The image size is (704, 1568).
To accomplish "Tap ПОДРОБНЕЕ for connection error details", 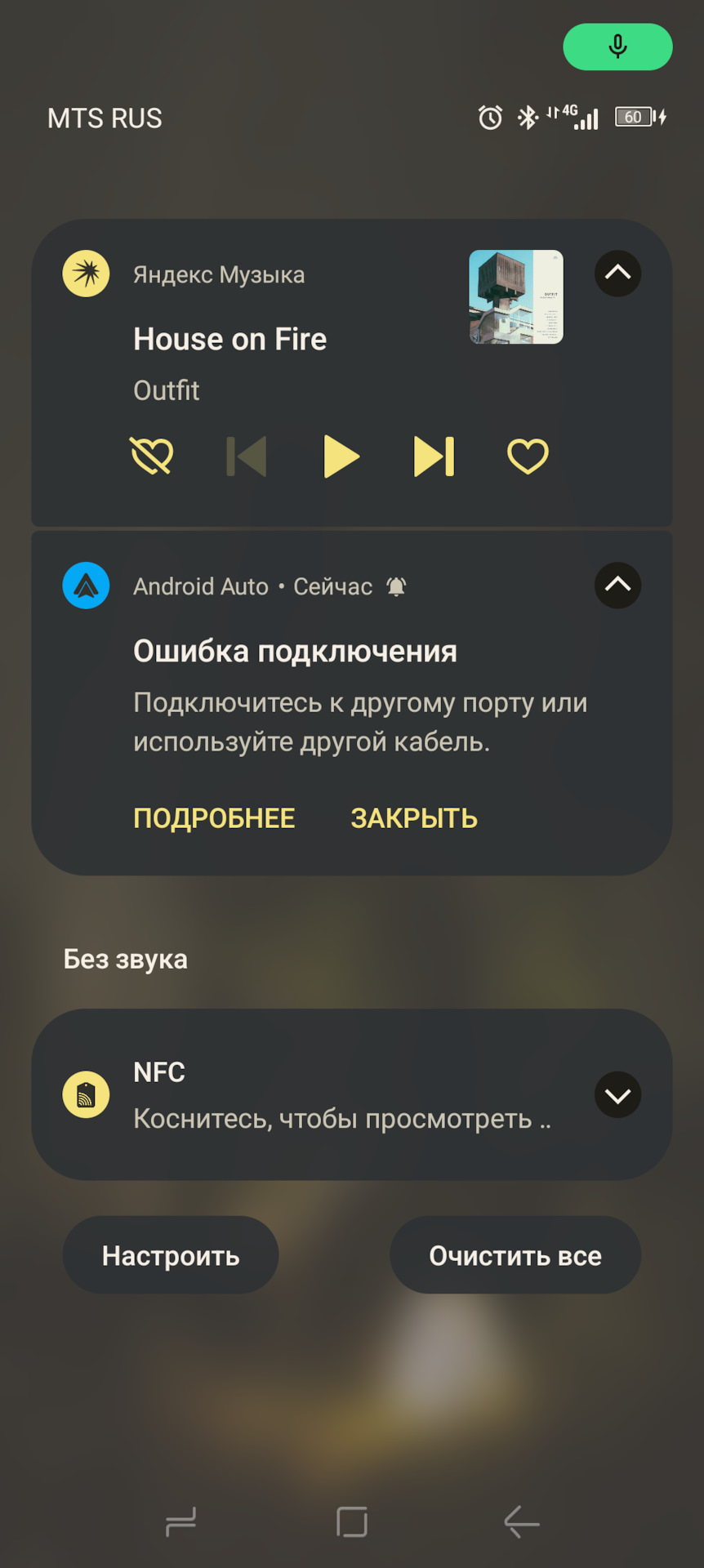I will tap(214, 817).
